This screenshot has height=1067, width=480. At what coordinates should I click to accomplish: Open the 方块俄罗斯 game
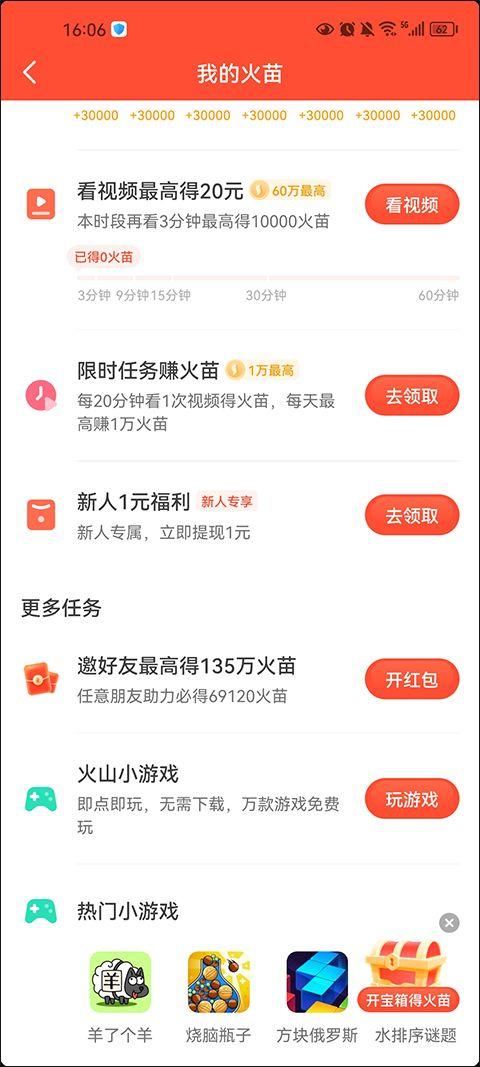(317, 998)
